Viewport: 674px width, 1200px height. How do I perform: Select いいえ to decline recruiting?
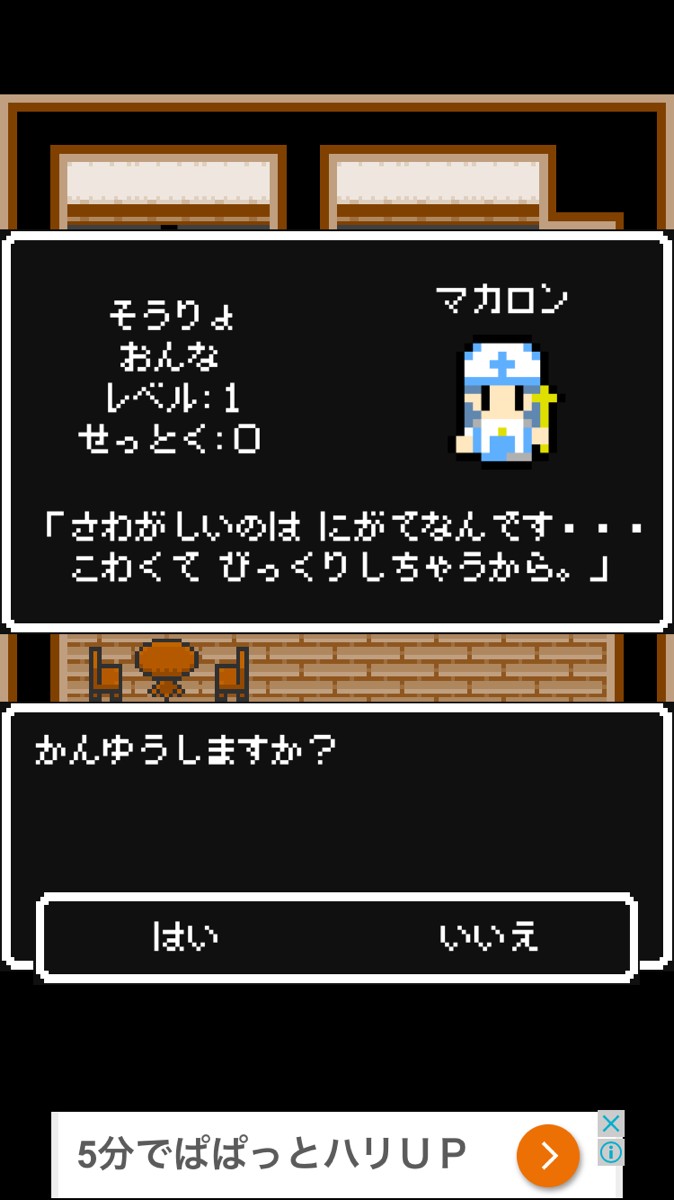[488, 937]
